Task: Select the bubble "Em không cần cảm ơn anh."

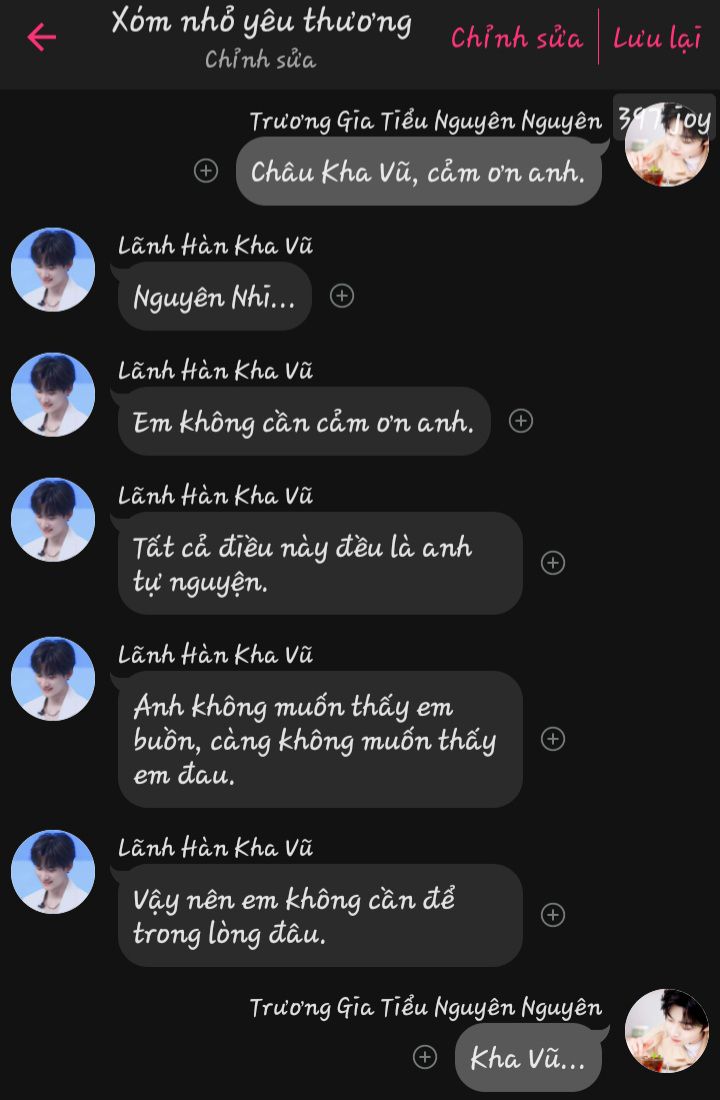Action: pyautogui.click(x=304, y=422)
